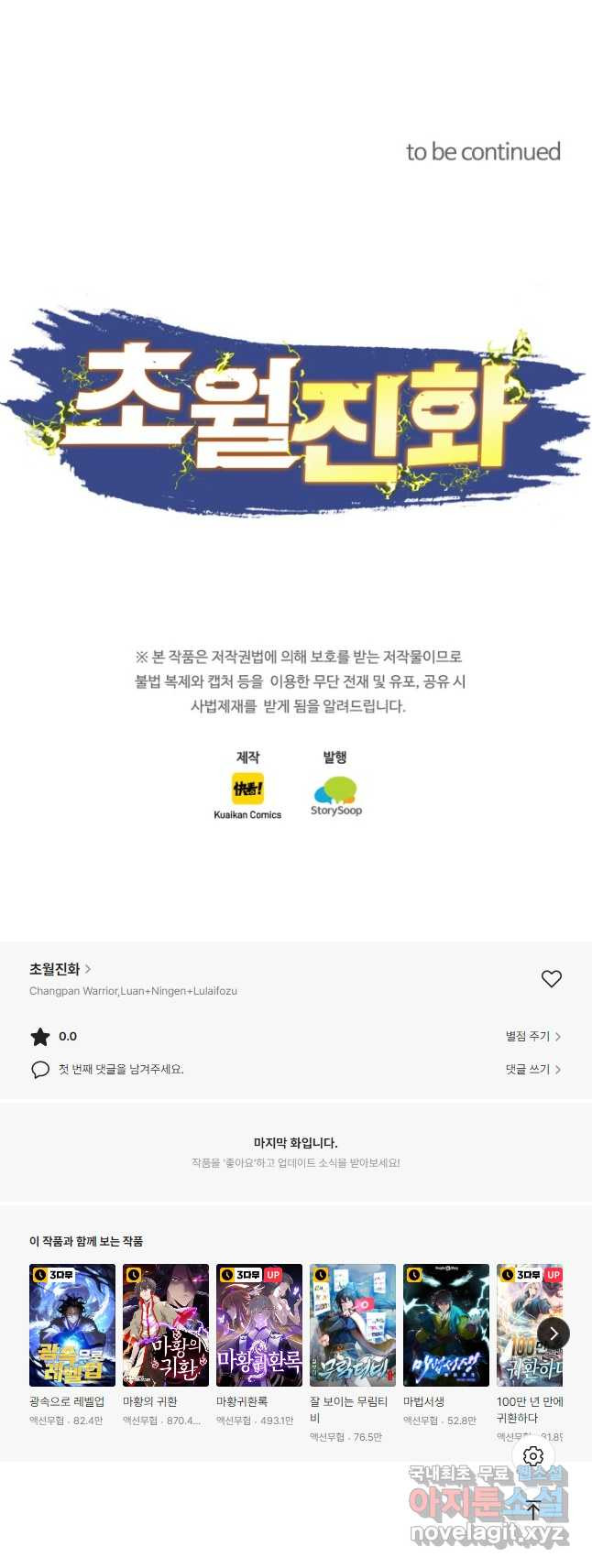Tap 별점 주기 to rate
Viewport: 592px width, 1568px height.
coord(532,1037)
